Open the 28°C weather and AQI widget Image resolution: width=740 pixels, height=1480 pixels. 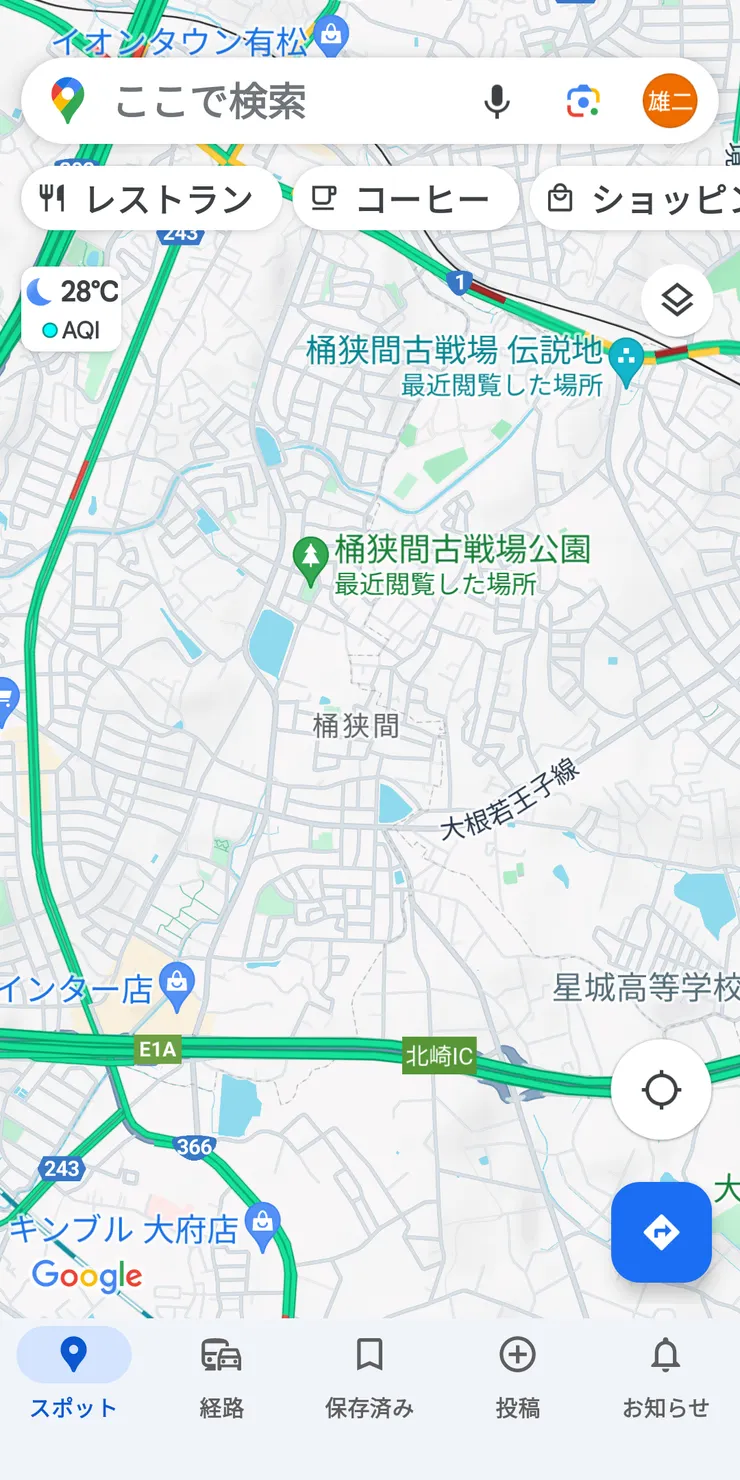pos(72,309)
